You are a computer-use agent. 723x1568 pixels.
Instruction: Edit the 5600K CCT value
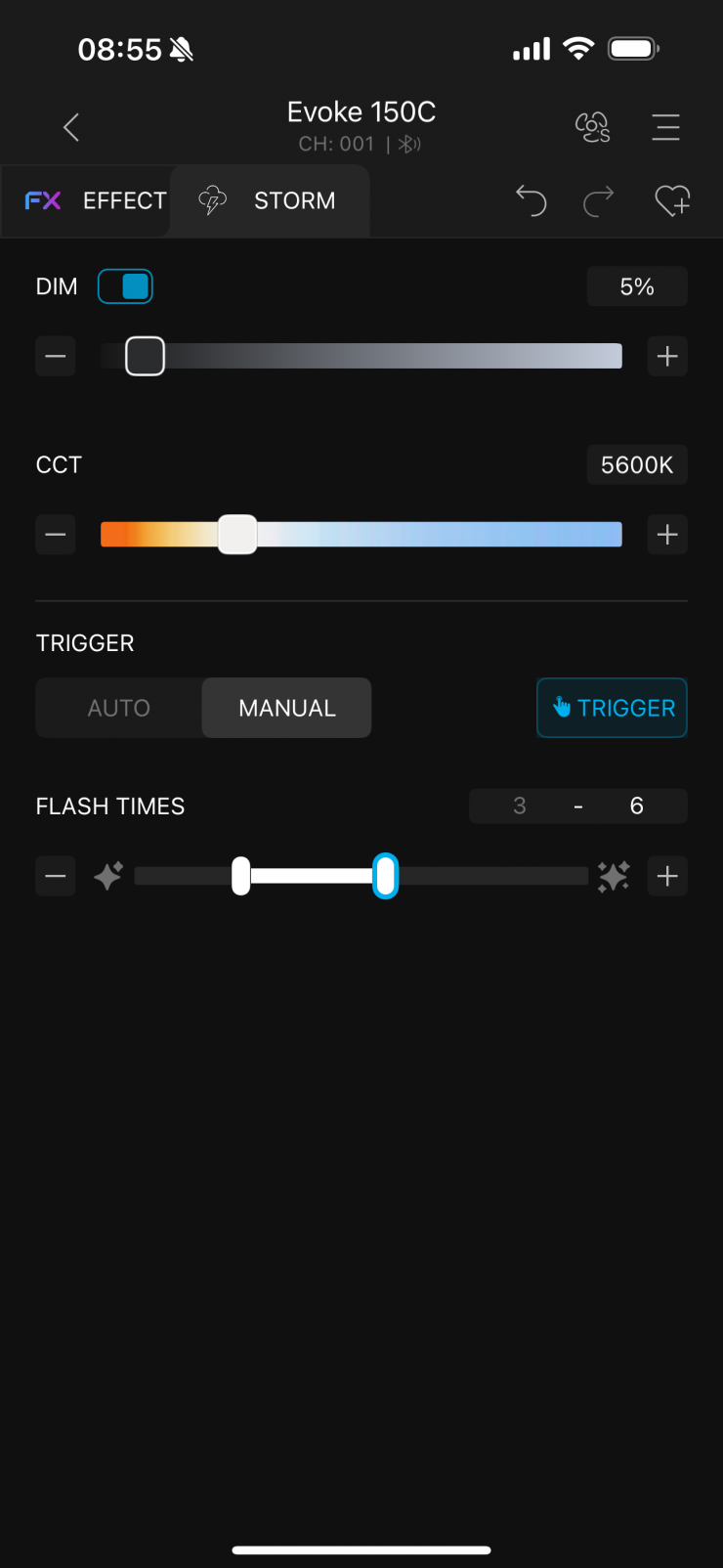(x=637, y=464)
